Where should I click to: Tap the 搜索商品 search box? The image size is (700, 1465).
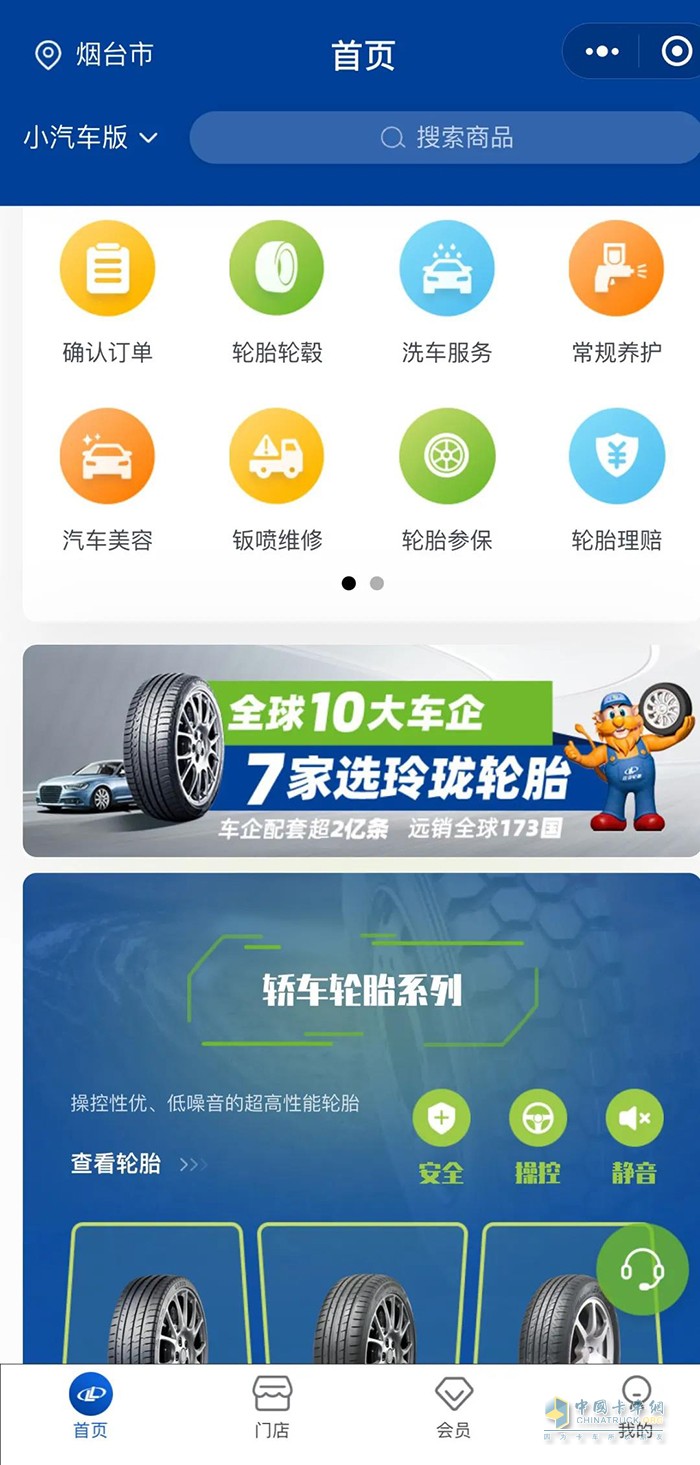[x=446, y=137]
